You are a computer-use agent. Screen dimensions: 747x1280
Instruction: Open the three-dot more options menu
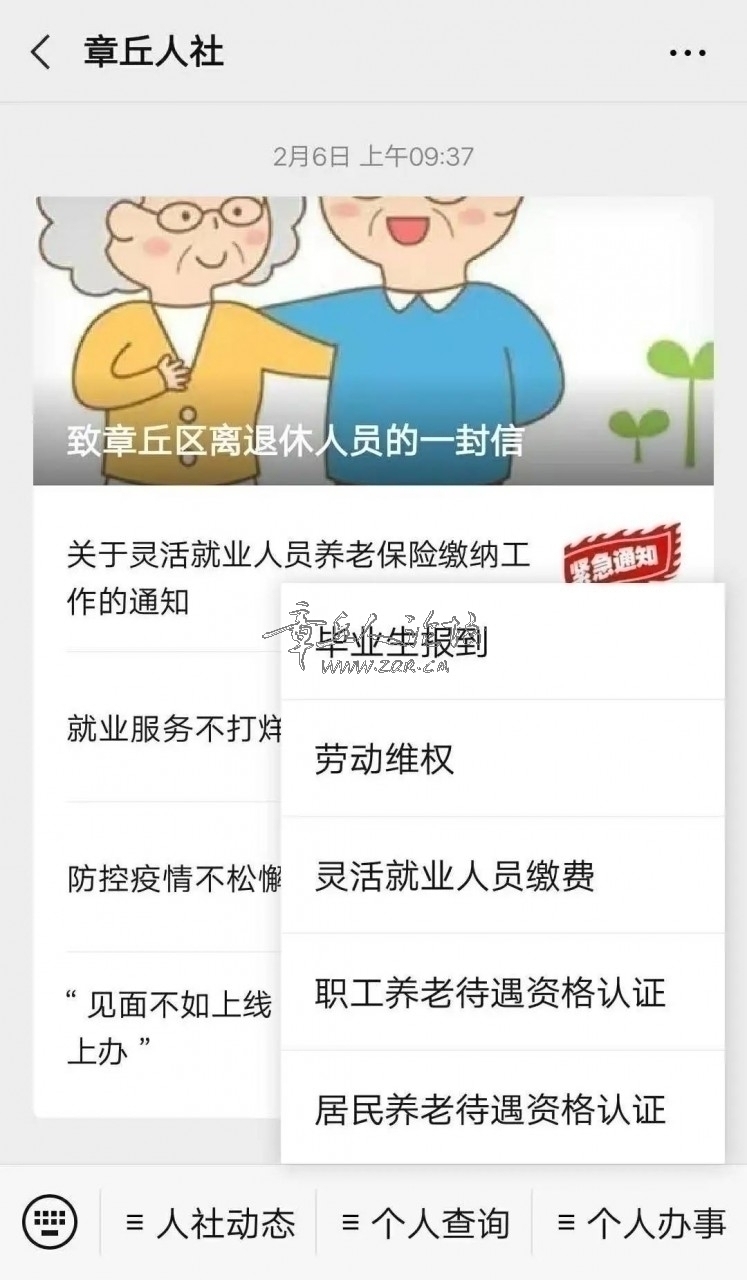click(x=688, y=53)
